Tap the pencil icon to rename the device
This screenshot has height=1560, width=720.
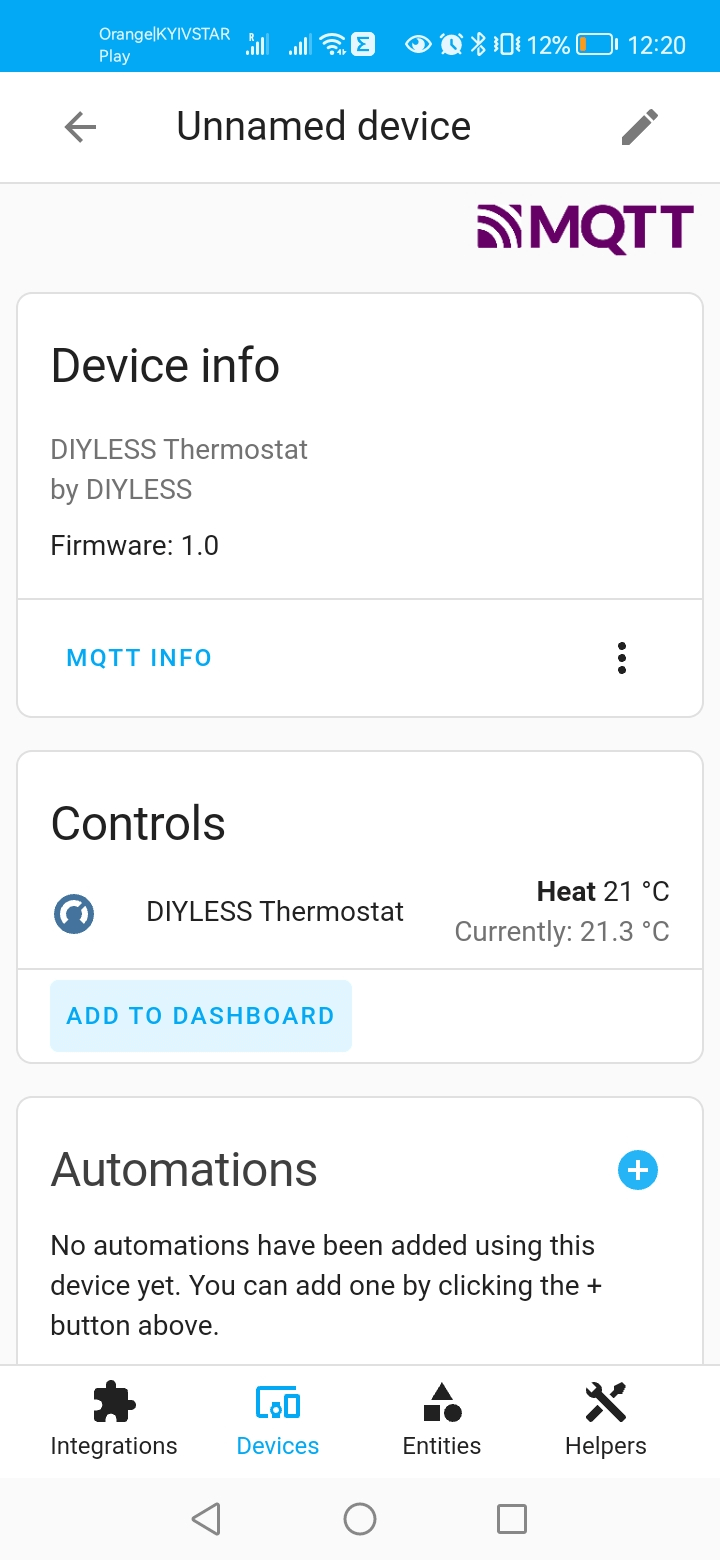(639, 126)
